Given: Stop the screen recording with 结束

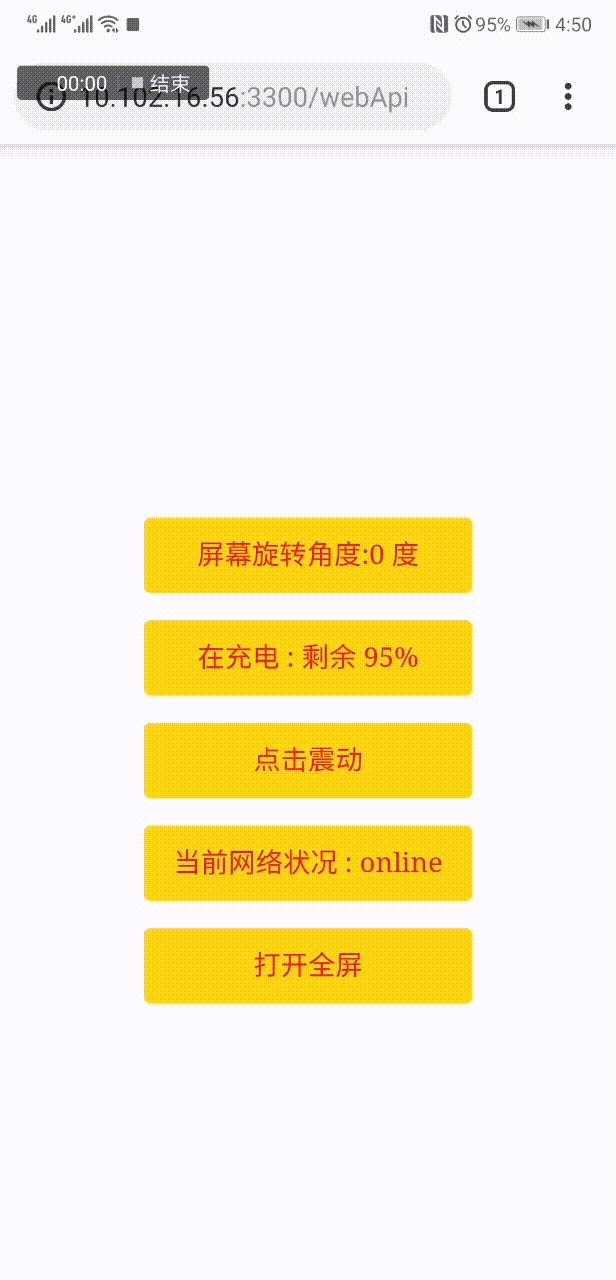Looking at the screenshot, I should pyautogui.click(x=161, y=83).
